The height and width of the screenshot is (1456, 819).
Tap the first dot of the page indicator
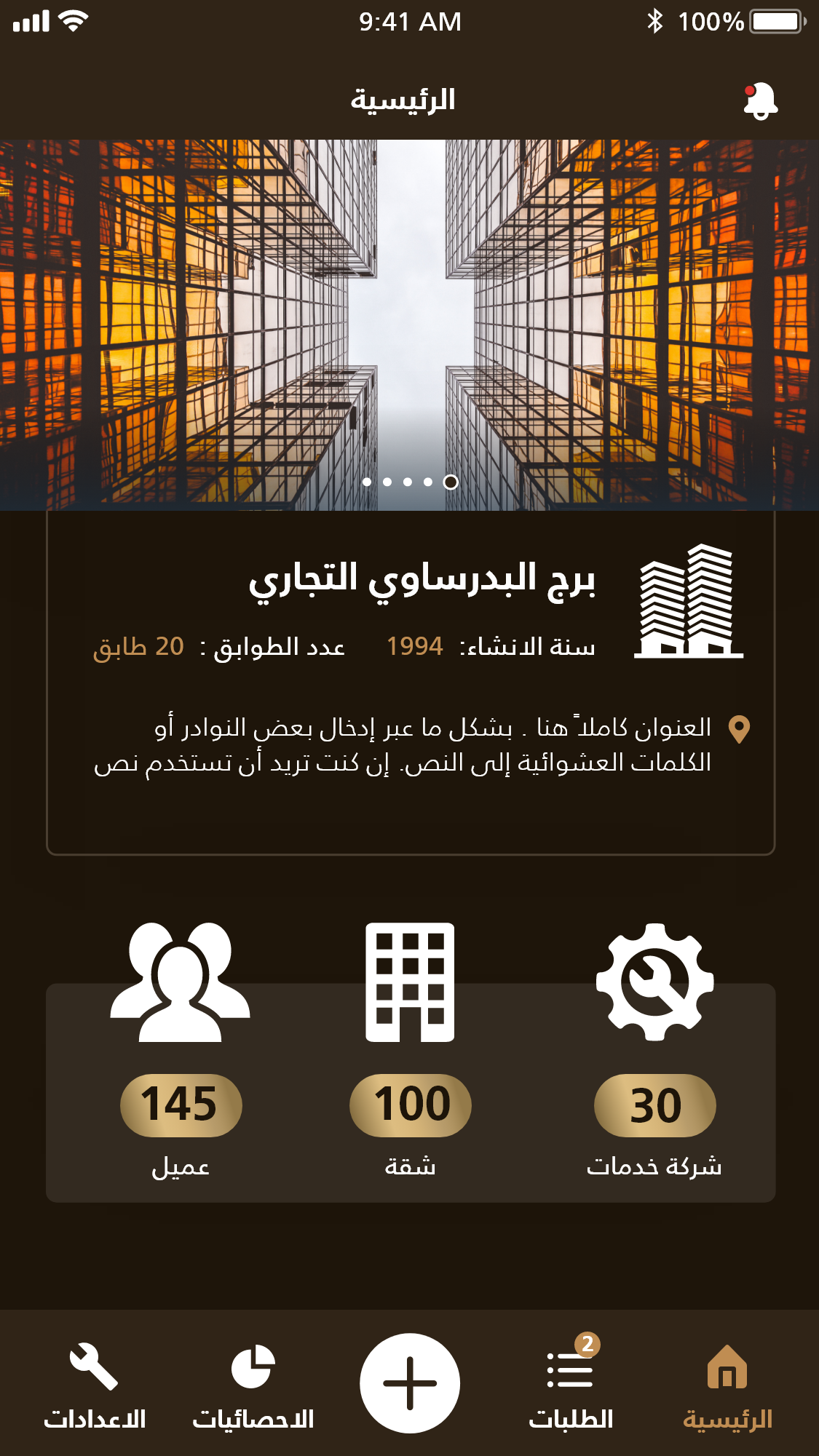pyautogui.click(x=367, y=482)
